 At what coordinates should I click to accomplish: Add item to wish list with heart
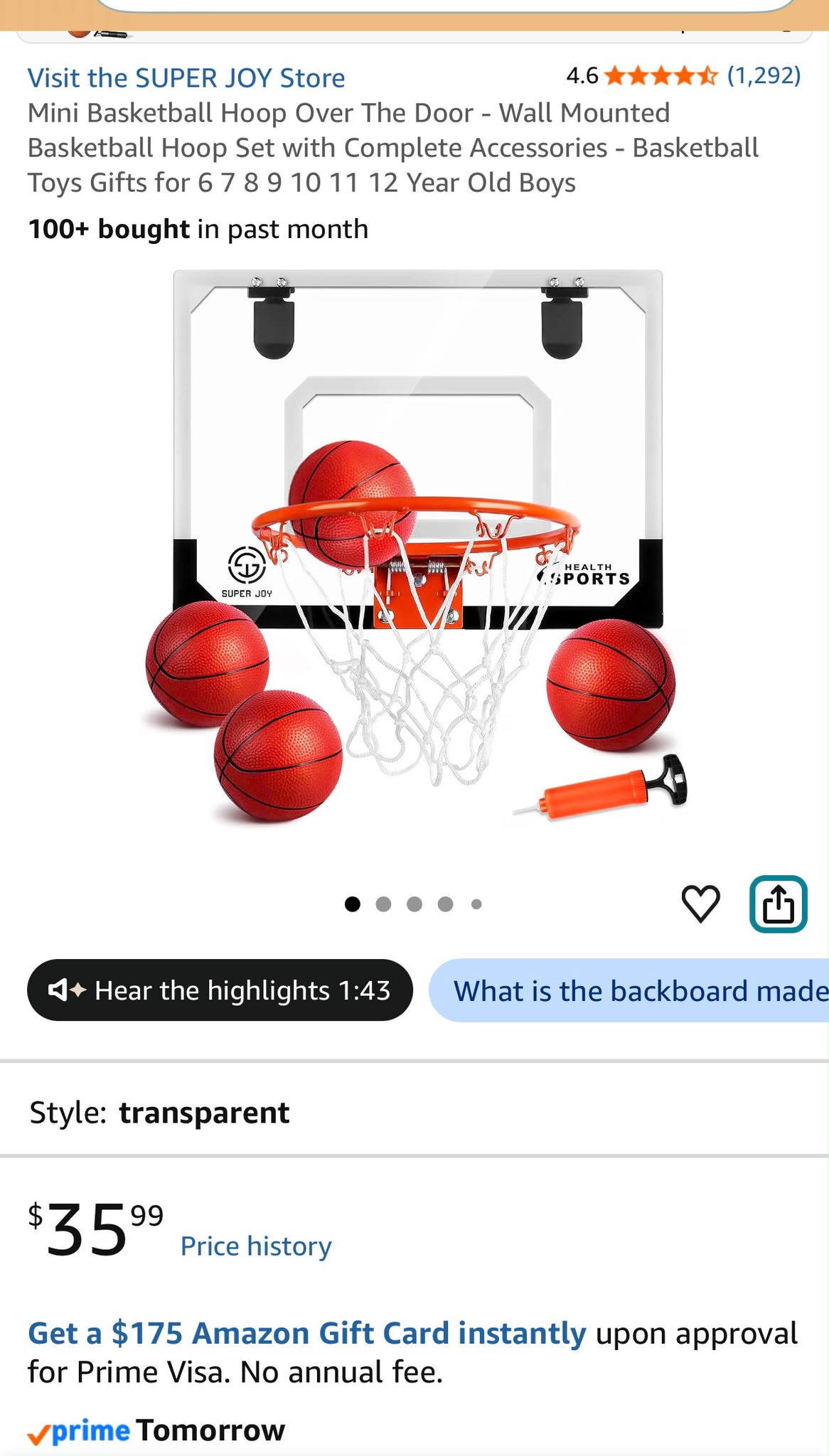(700, 904)
